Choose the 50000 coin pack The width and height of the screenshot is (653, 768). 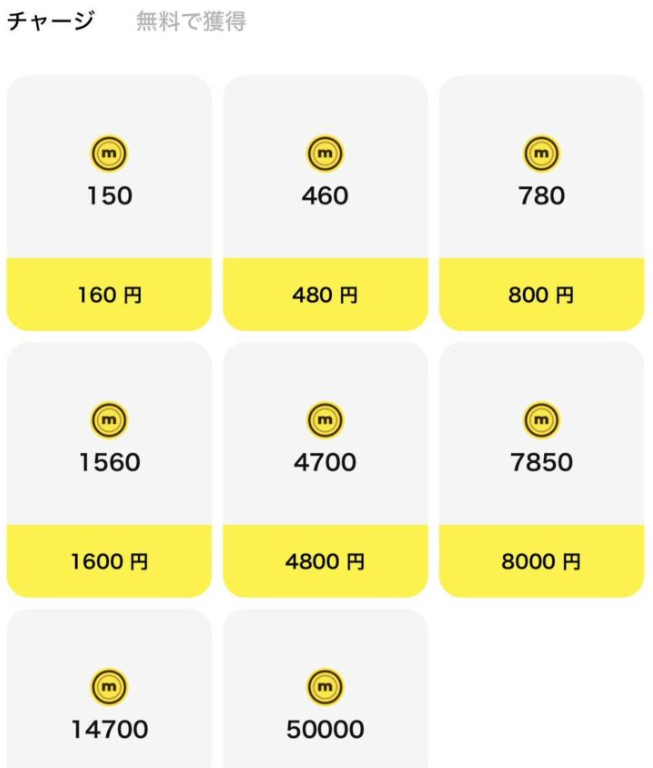pos(325,700)
